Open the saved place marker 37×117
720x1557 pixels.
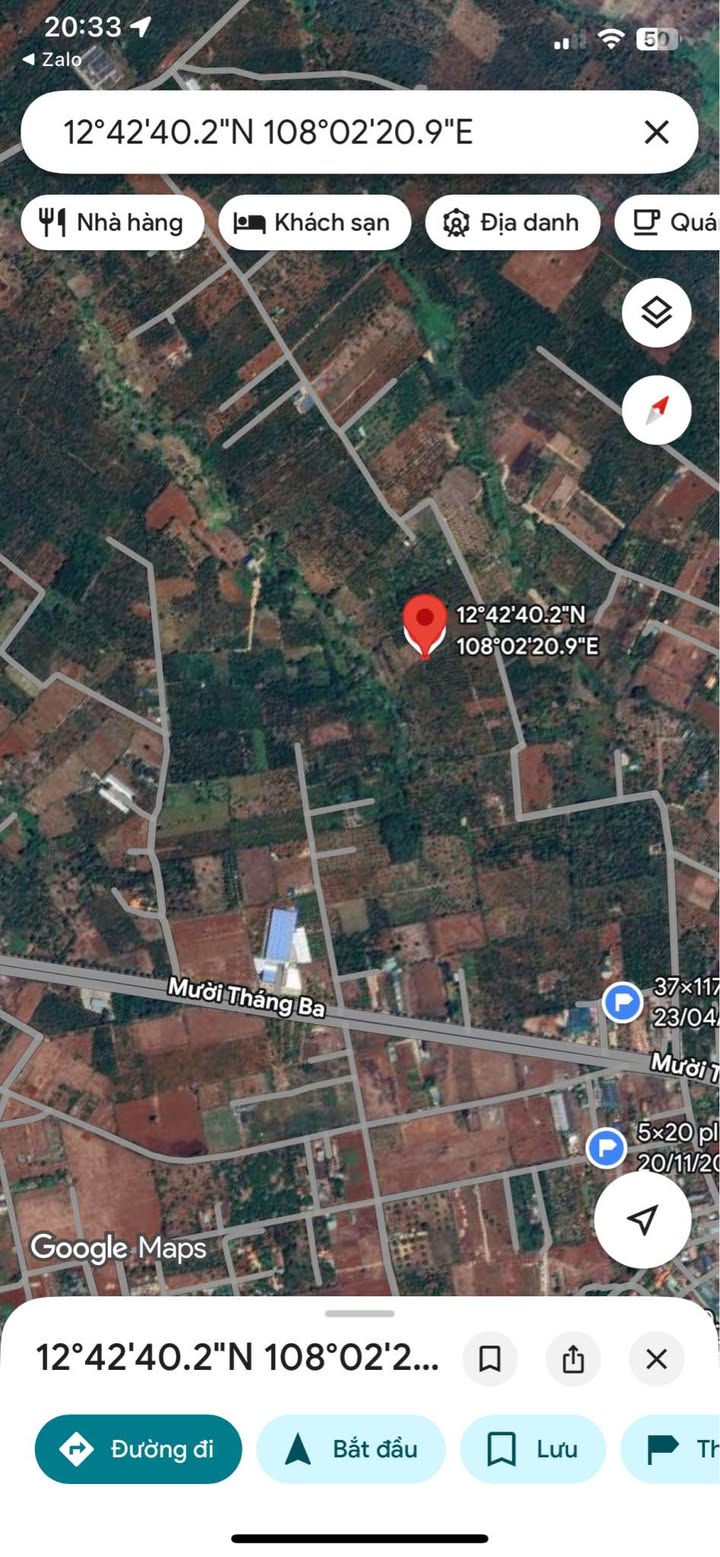(x=623, y=1001)
